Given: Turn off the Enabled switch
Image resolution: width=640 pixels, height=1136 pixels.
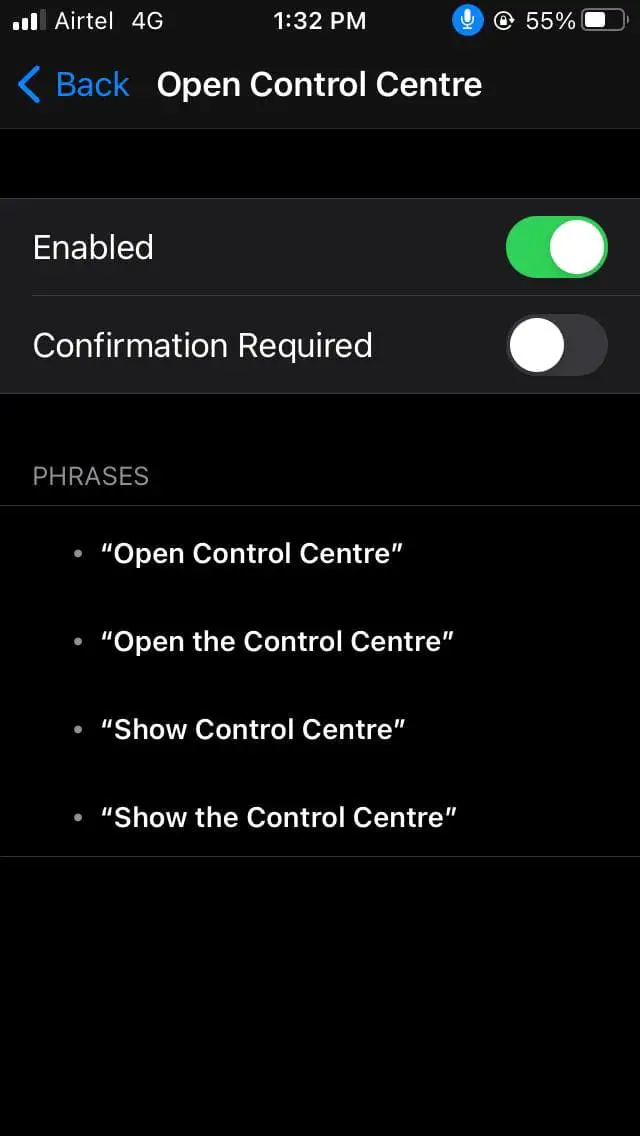Looking at the screenshot, I should coord(556,247).
